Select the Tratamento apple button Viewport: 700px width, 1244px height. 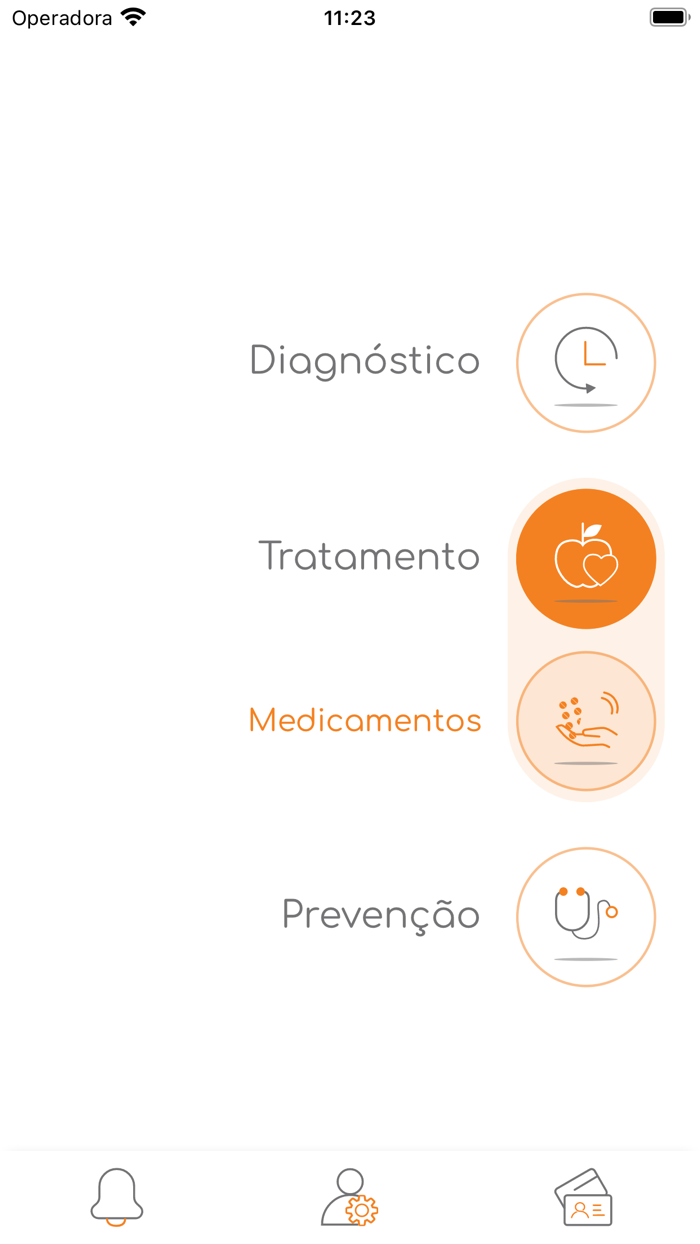[586, 559]
